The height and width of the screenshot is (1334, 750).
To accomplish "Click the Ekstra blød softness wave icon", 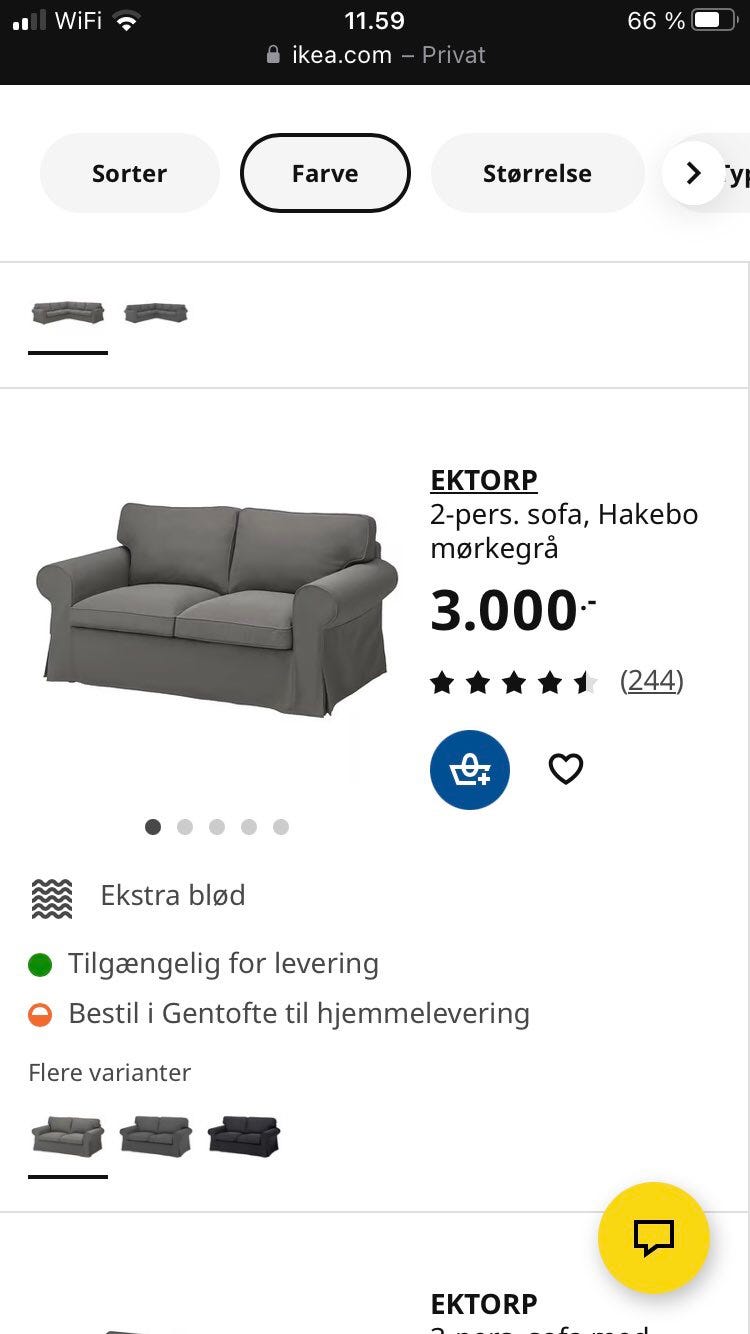I will click(x=51, y=897).
